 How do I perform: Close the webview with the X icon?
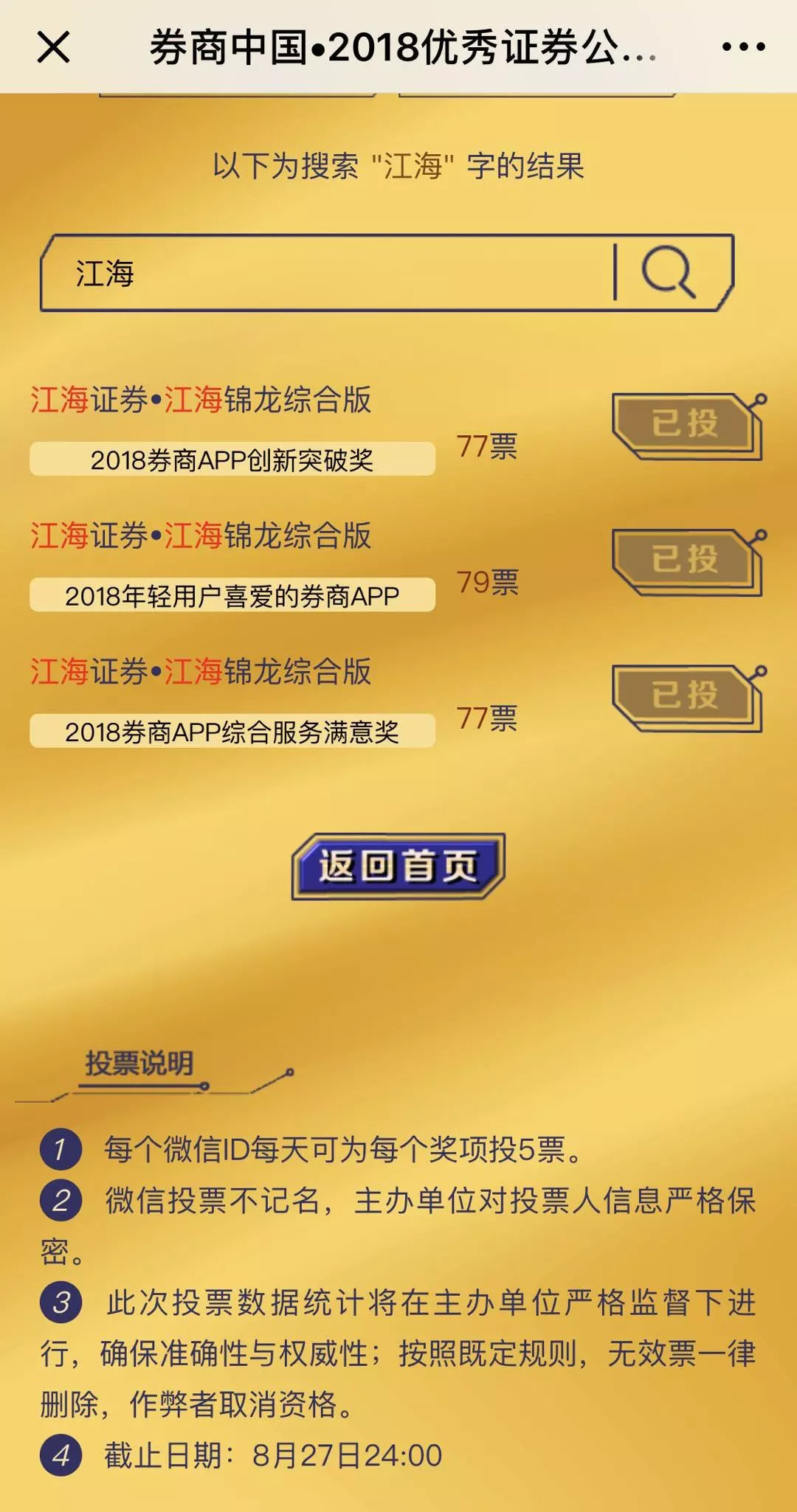click(54, 48)
